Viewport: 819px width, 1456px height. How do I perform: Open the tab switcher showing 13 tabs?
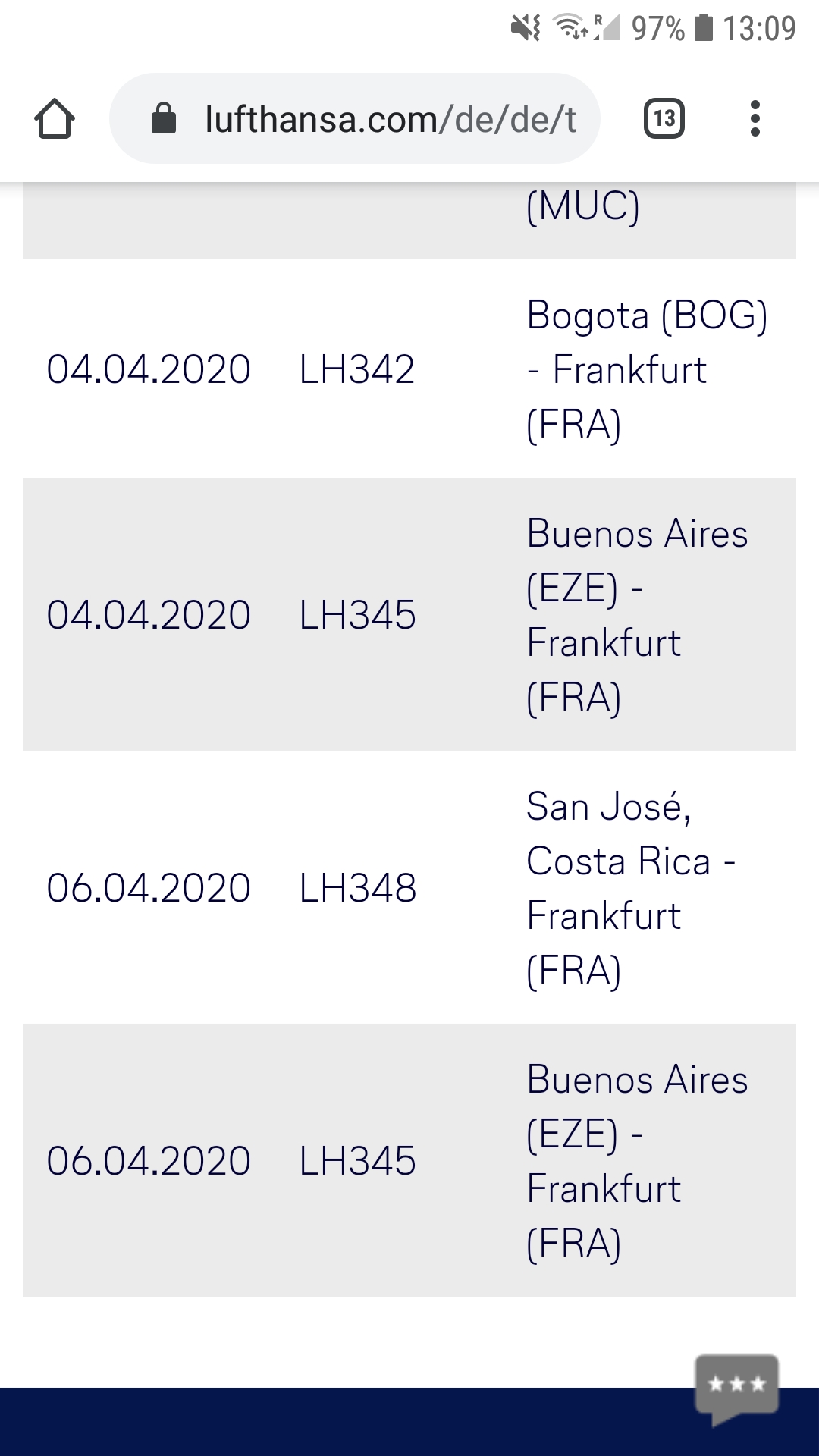pos(664,118)
